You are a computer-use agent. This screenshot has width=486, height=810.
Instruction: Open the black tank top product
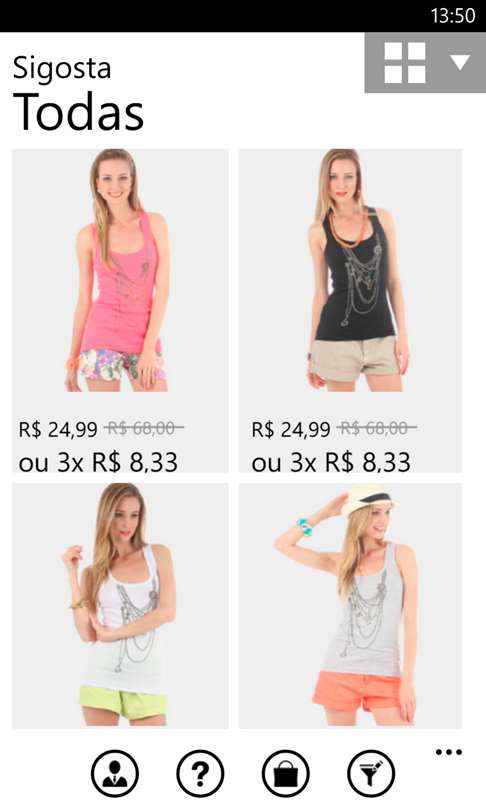coord(350,310)
